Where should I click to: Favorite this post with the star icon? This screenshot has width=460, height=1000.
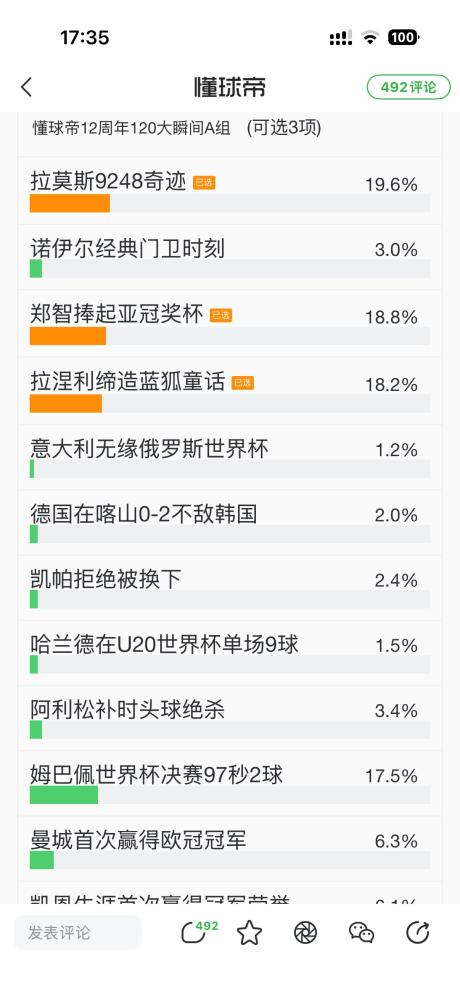[x=249, y=933]
